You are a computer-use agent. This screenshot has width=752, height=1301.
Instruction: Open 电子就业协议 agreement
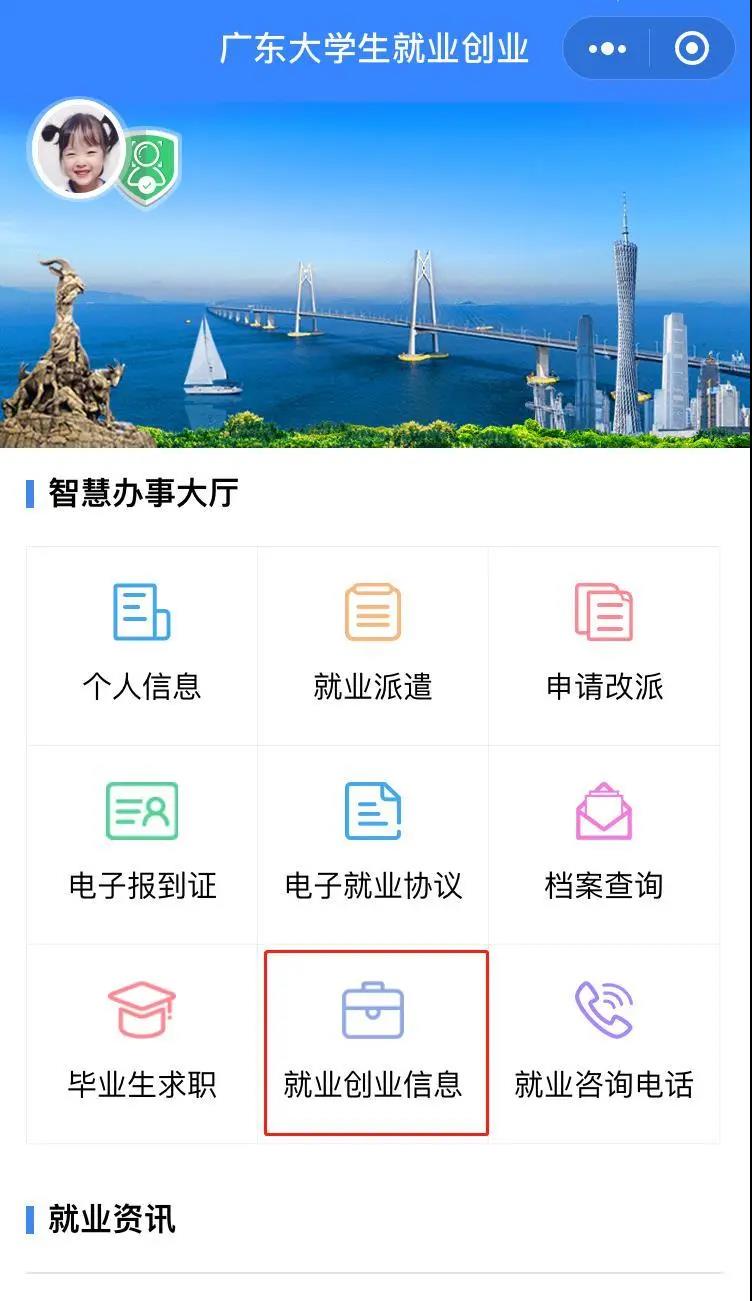click(373, 844)
